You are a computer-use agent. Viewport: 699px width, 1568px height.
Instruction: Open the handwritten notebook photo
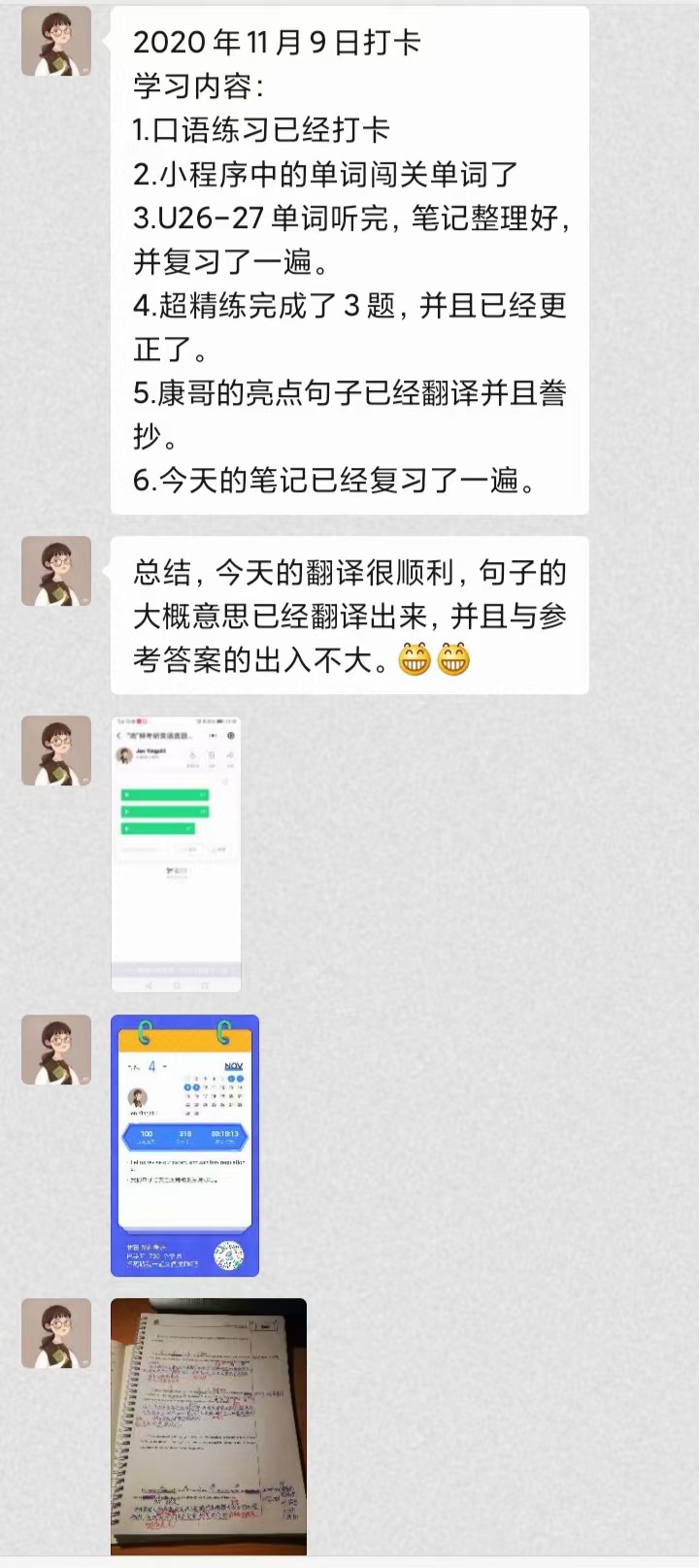tap(209, 1425)
